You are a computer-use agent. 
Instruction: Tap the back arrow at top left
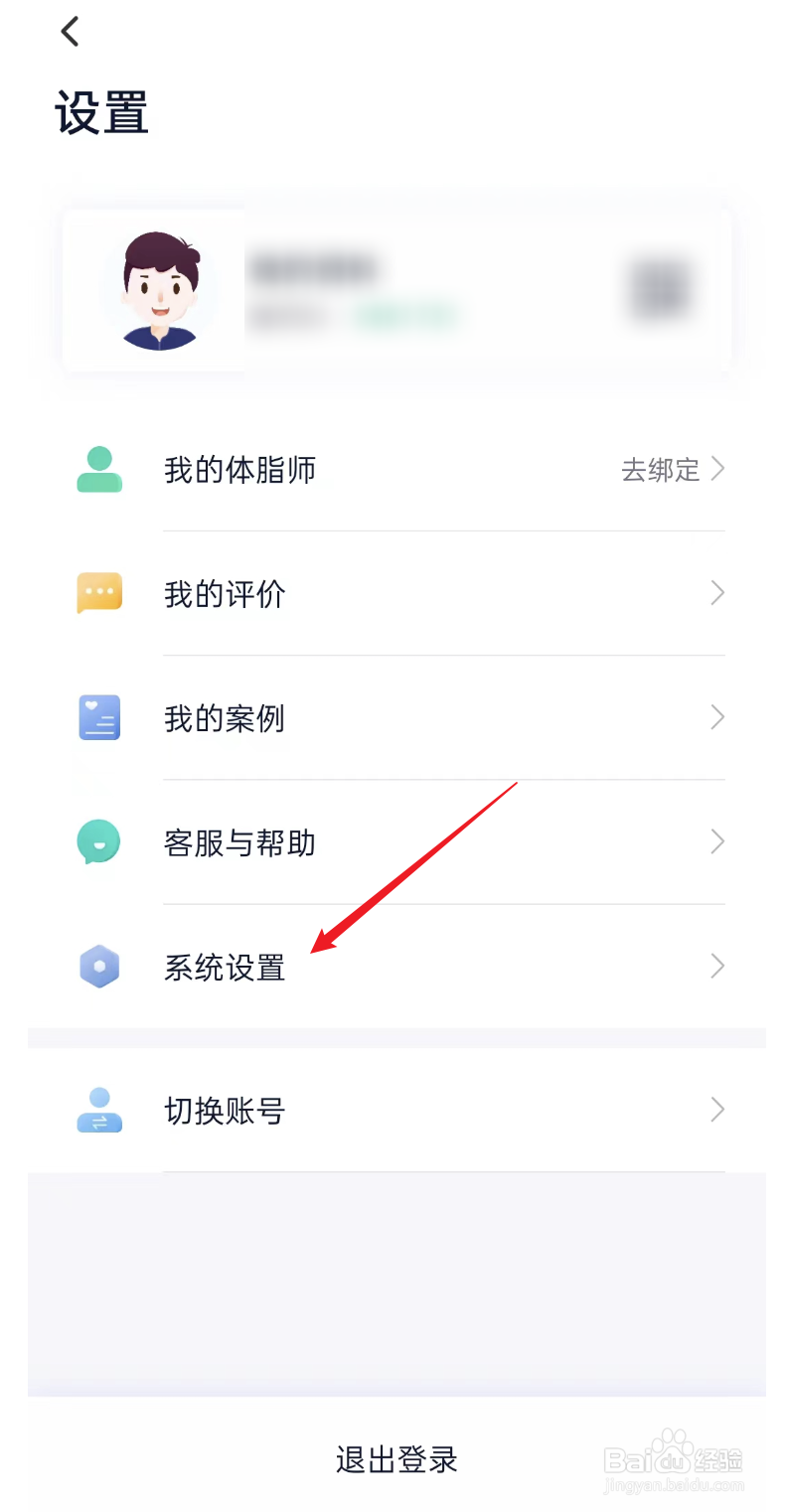coord(69,31)
